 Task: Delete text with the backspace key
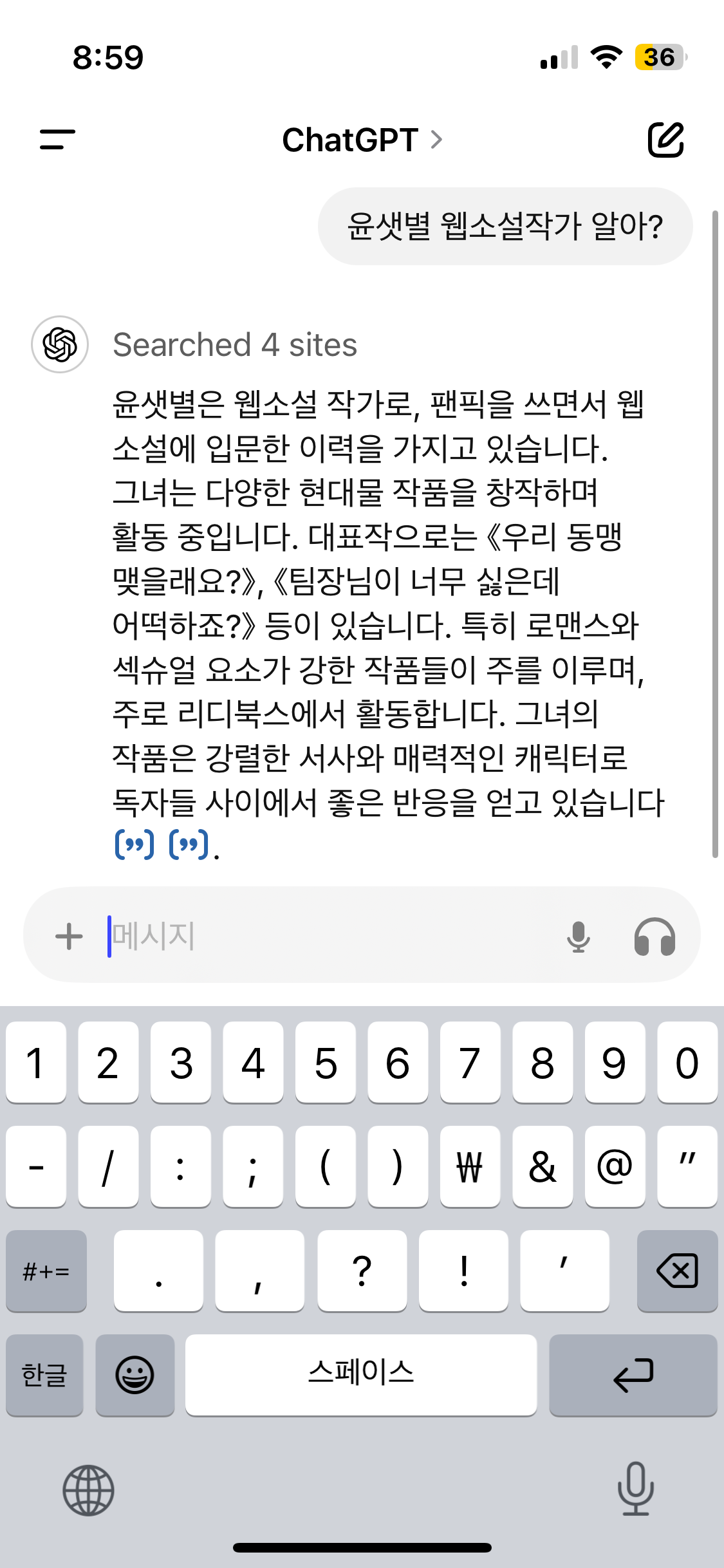tap(677, 1271)
